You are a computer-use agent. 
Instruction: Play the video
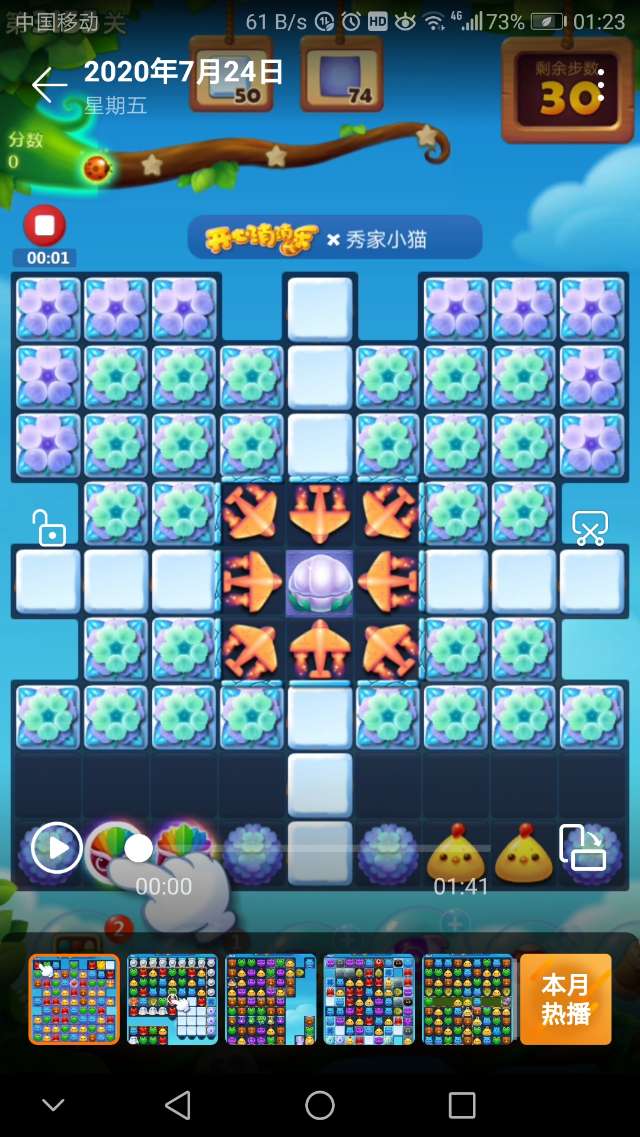click(x=56, y=848)
